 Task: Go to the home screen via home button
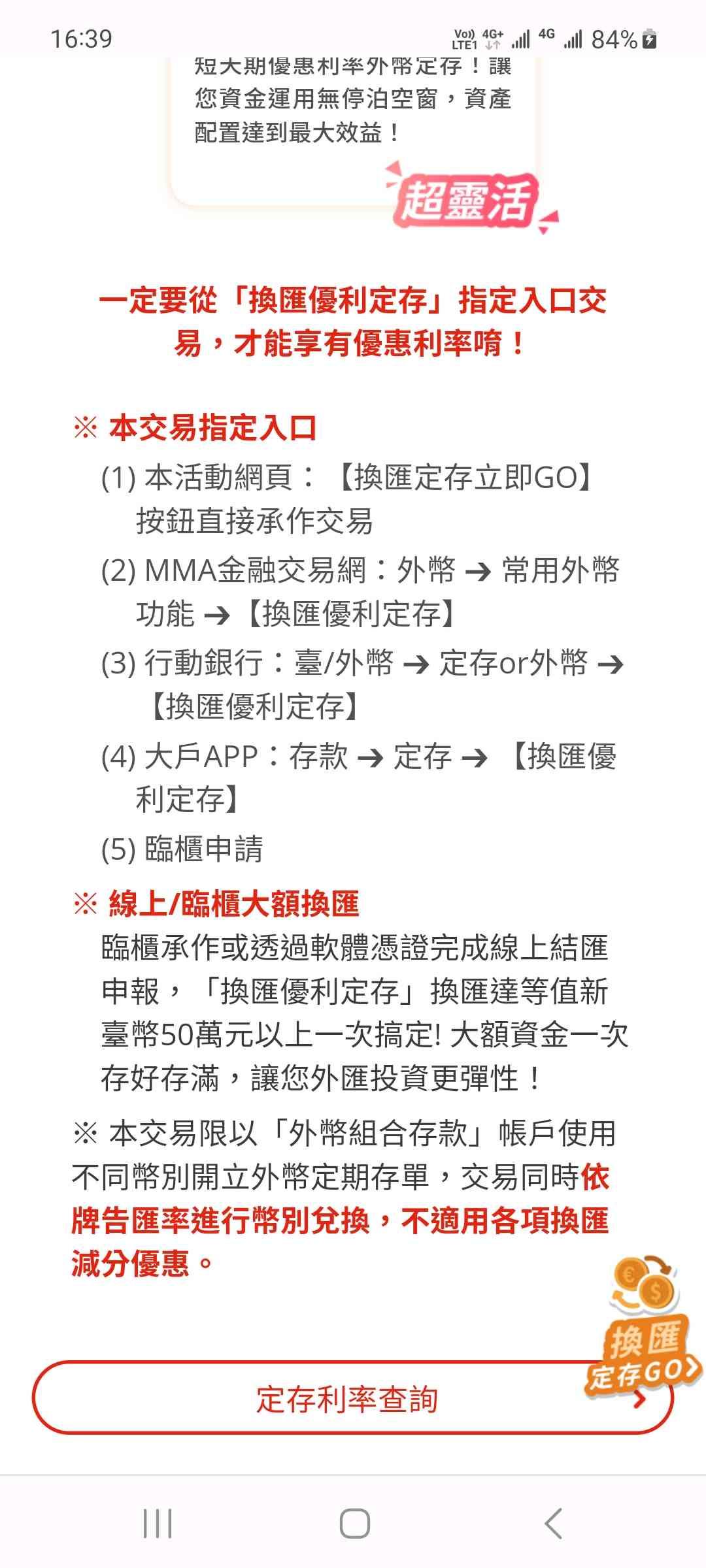pos(354,1524)
